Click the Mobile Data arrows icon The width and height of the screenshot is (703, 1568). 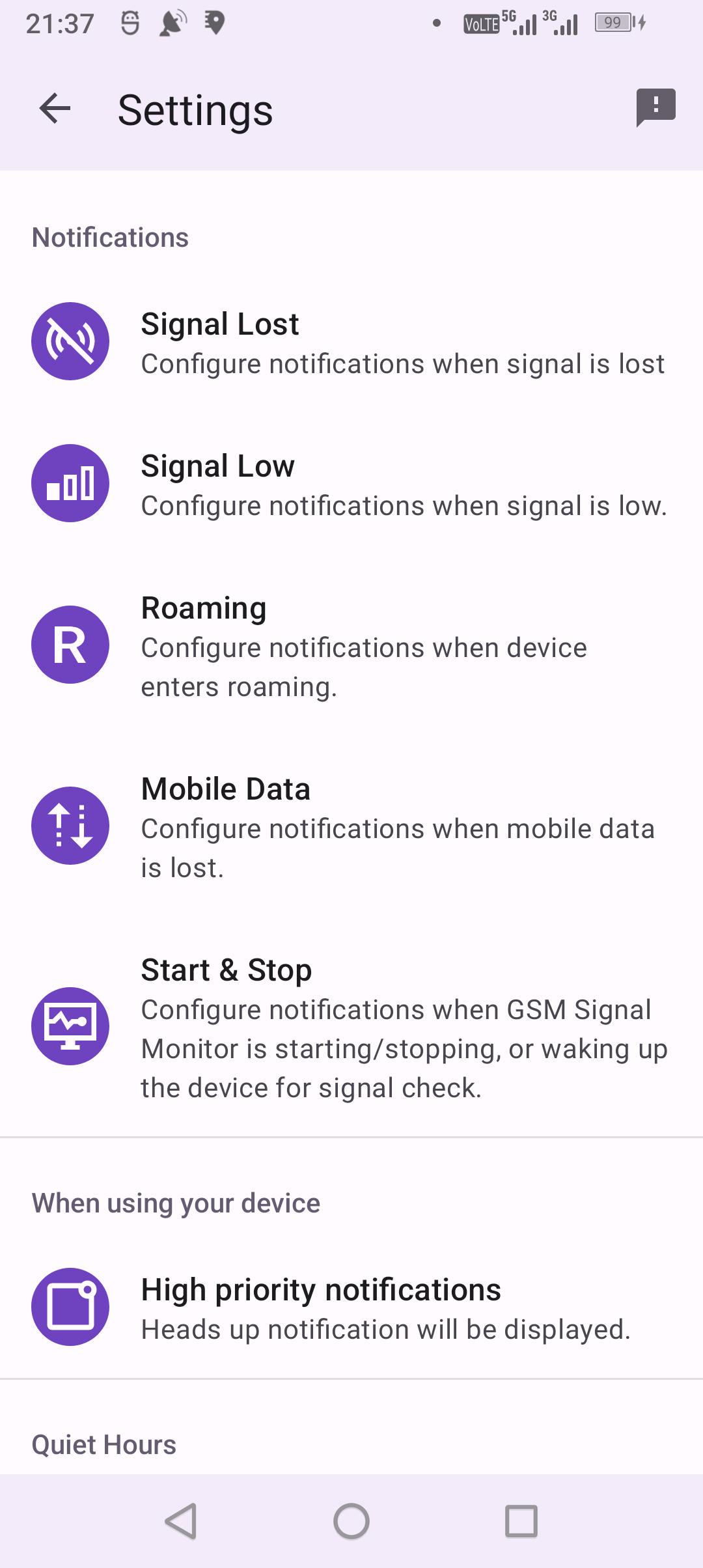click(70, 825)
